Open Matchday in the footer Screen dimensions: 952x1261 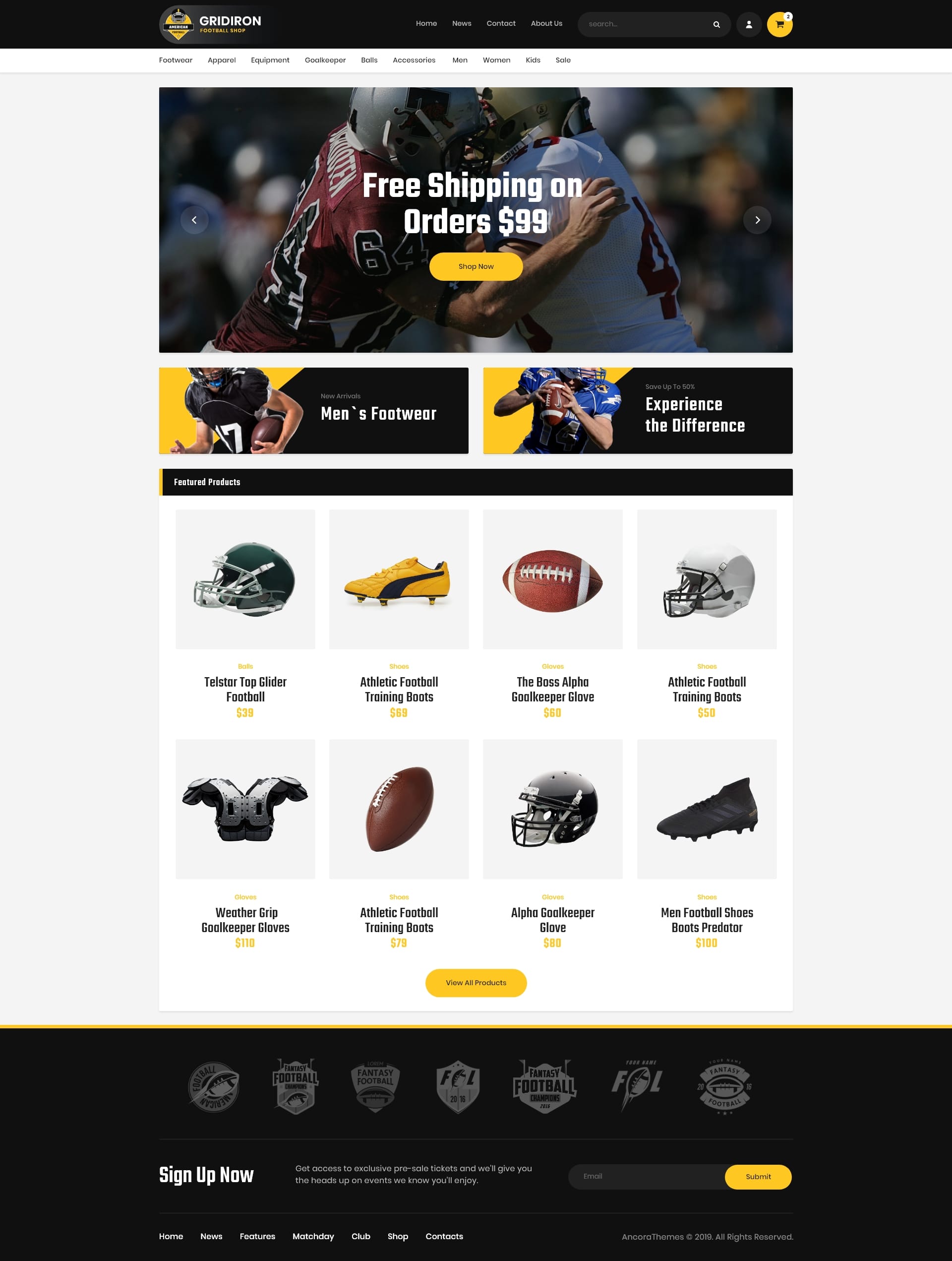[x=313, y=1236]
